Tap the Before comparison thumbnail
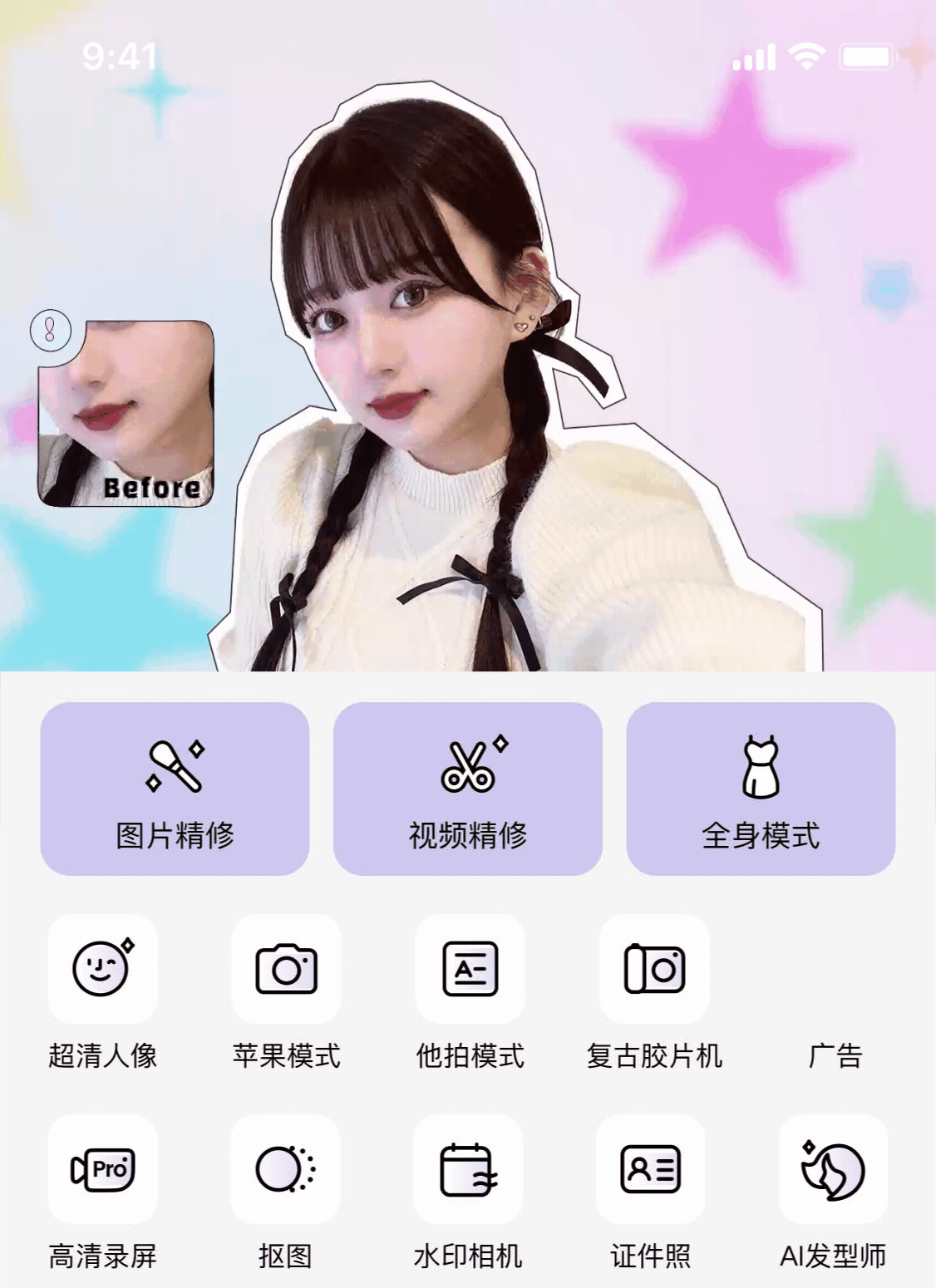 (x=126, y=414)
